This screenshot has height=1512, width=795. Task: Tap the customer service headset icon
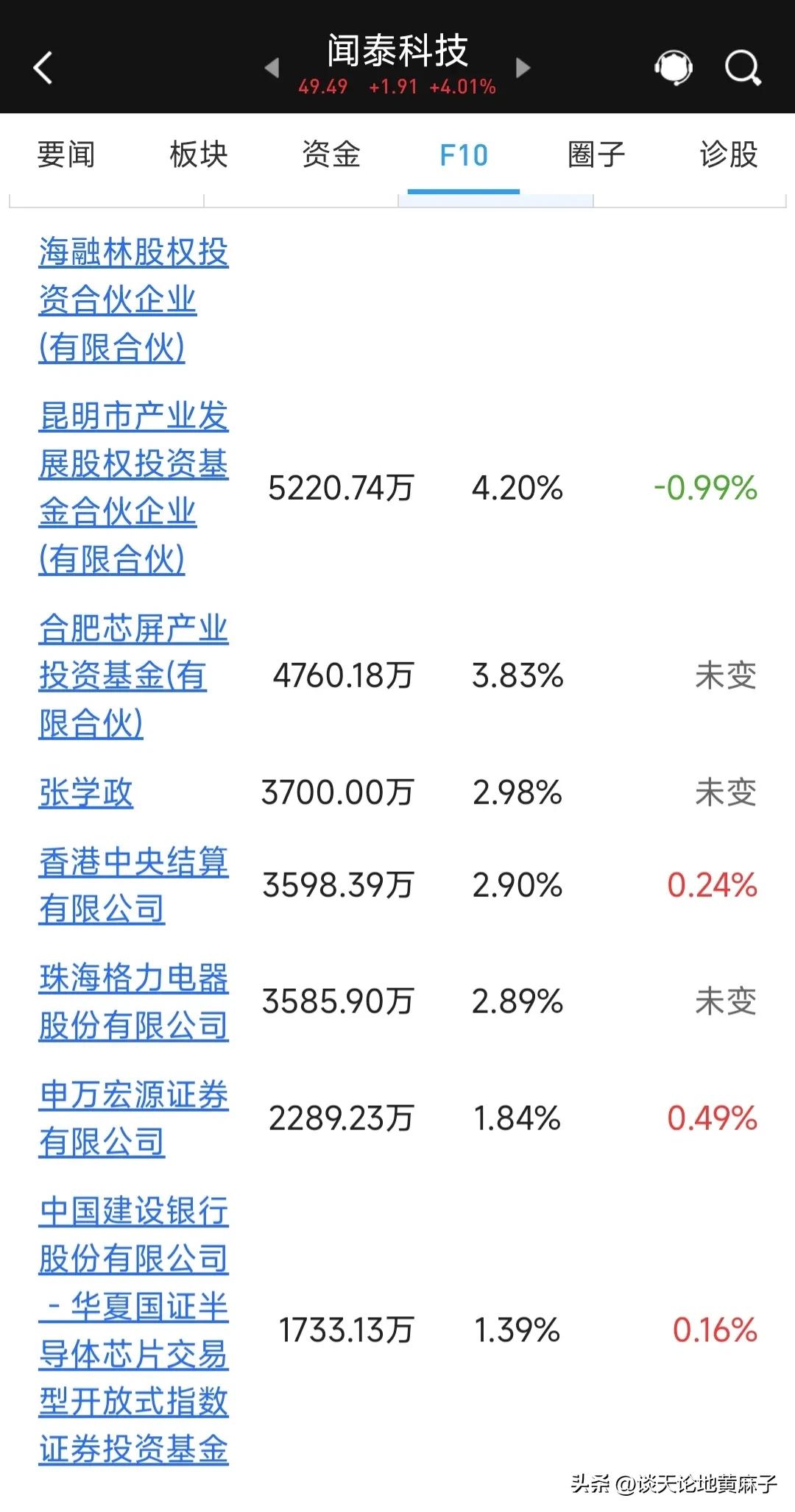tap(671, 66)
